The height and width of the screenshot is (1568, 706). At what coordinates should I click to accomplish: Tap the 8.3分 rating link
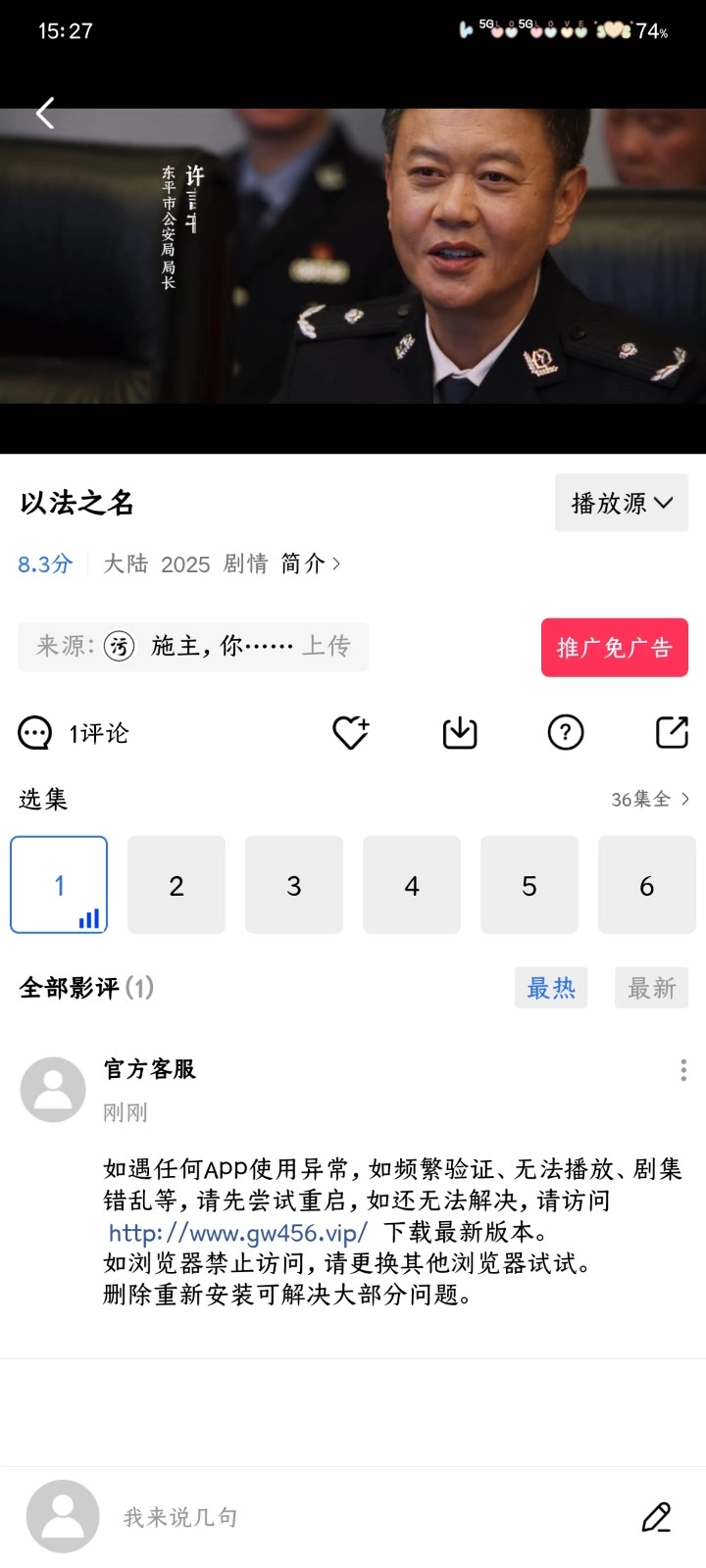point(43,563)
